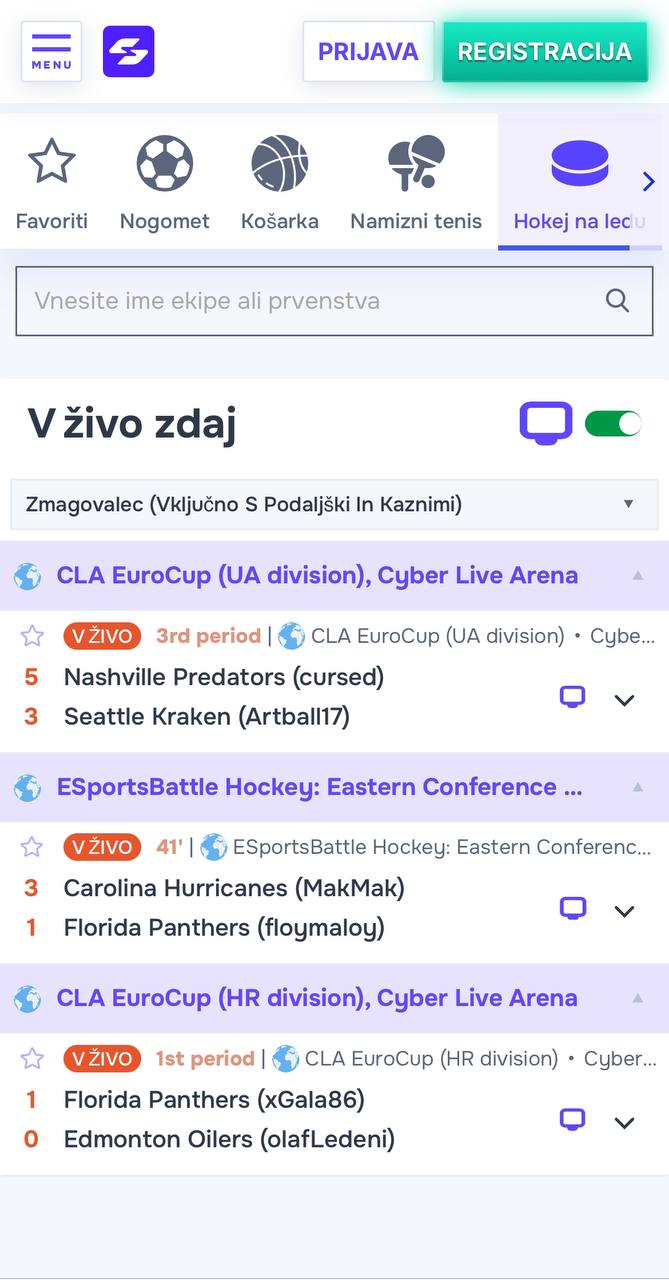
Task: Select the Košarka sport tab
Action: coord(280,183)
